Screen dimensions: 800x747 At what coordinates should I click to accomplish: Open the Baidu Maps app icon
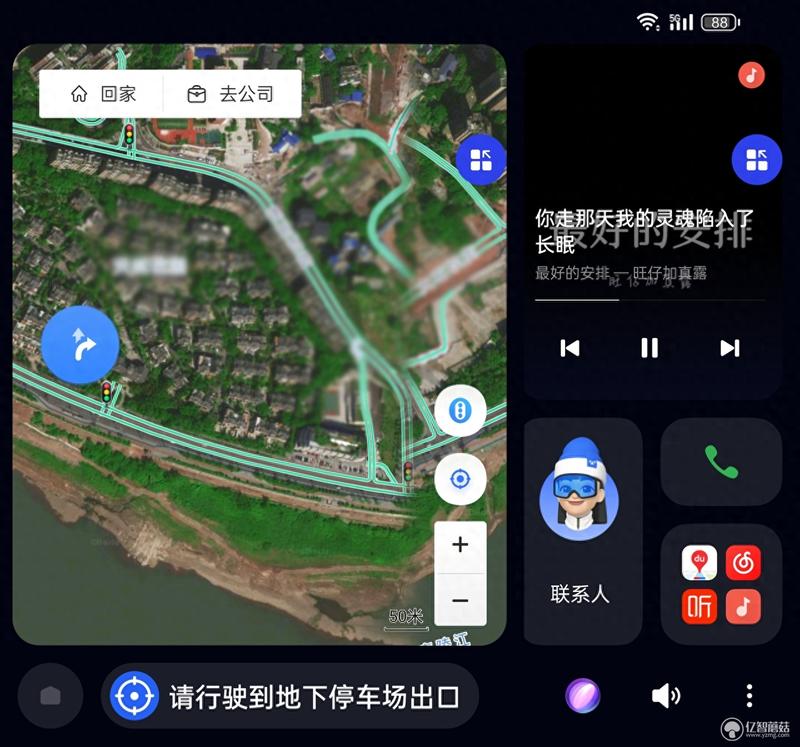coord(699,562)
